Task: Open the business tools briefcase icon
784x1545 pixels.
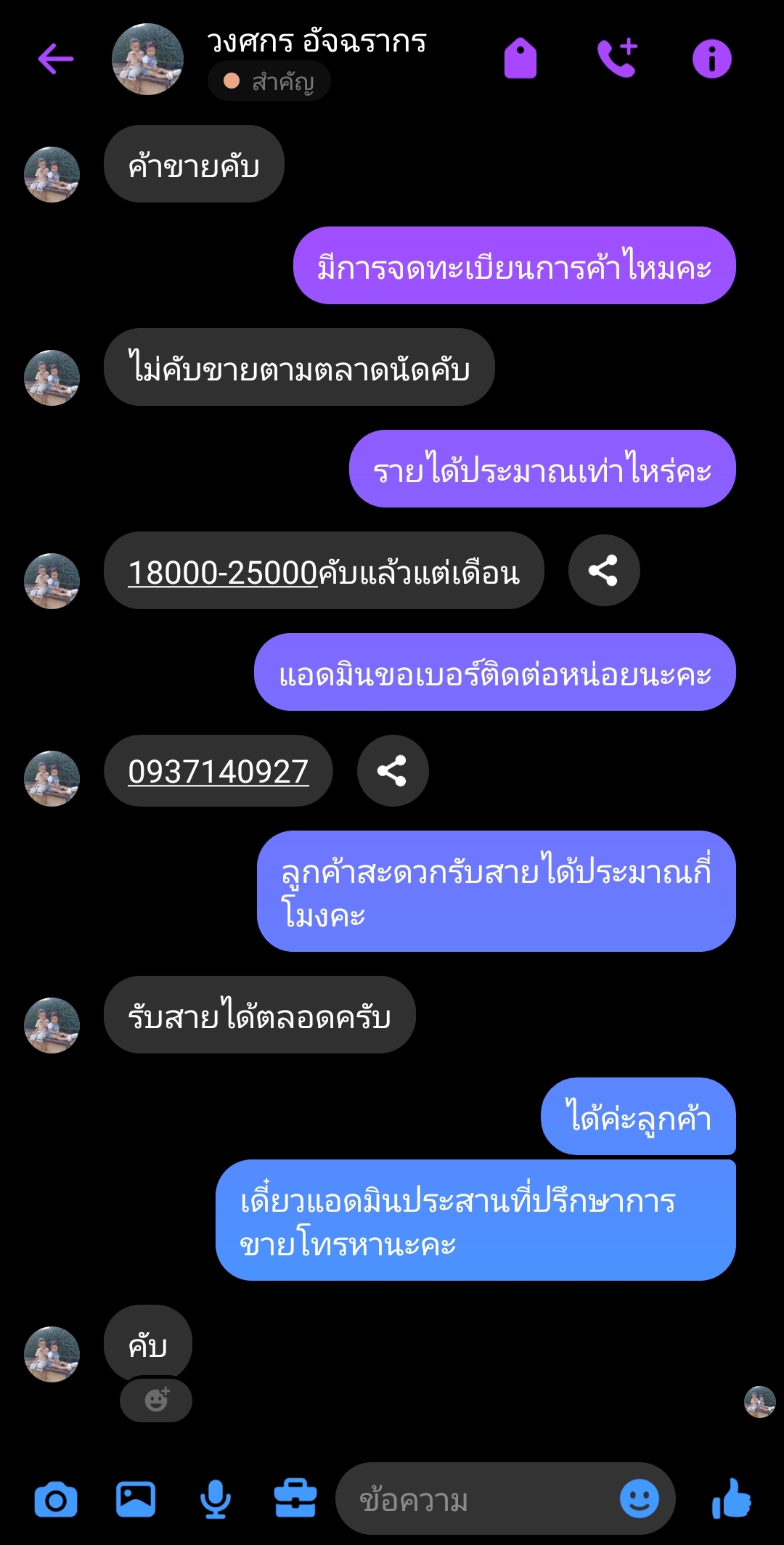Action: [x=295, y=1500]
